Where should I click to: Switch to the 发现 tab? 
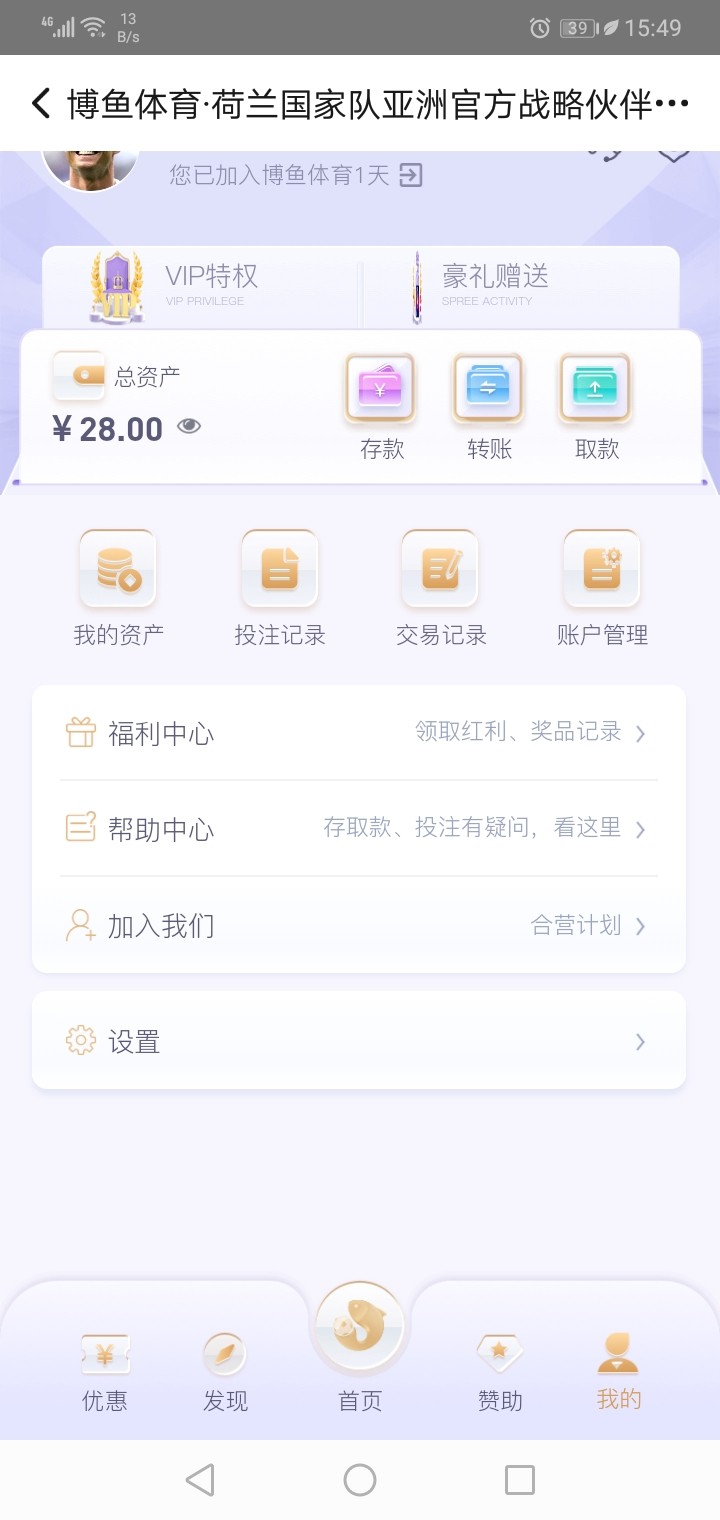(x=225, y=1371)
